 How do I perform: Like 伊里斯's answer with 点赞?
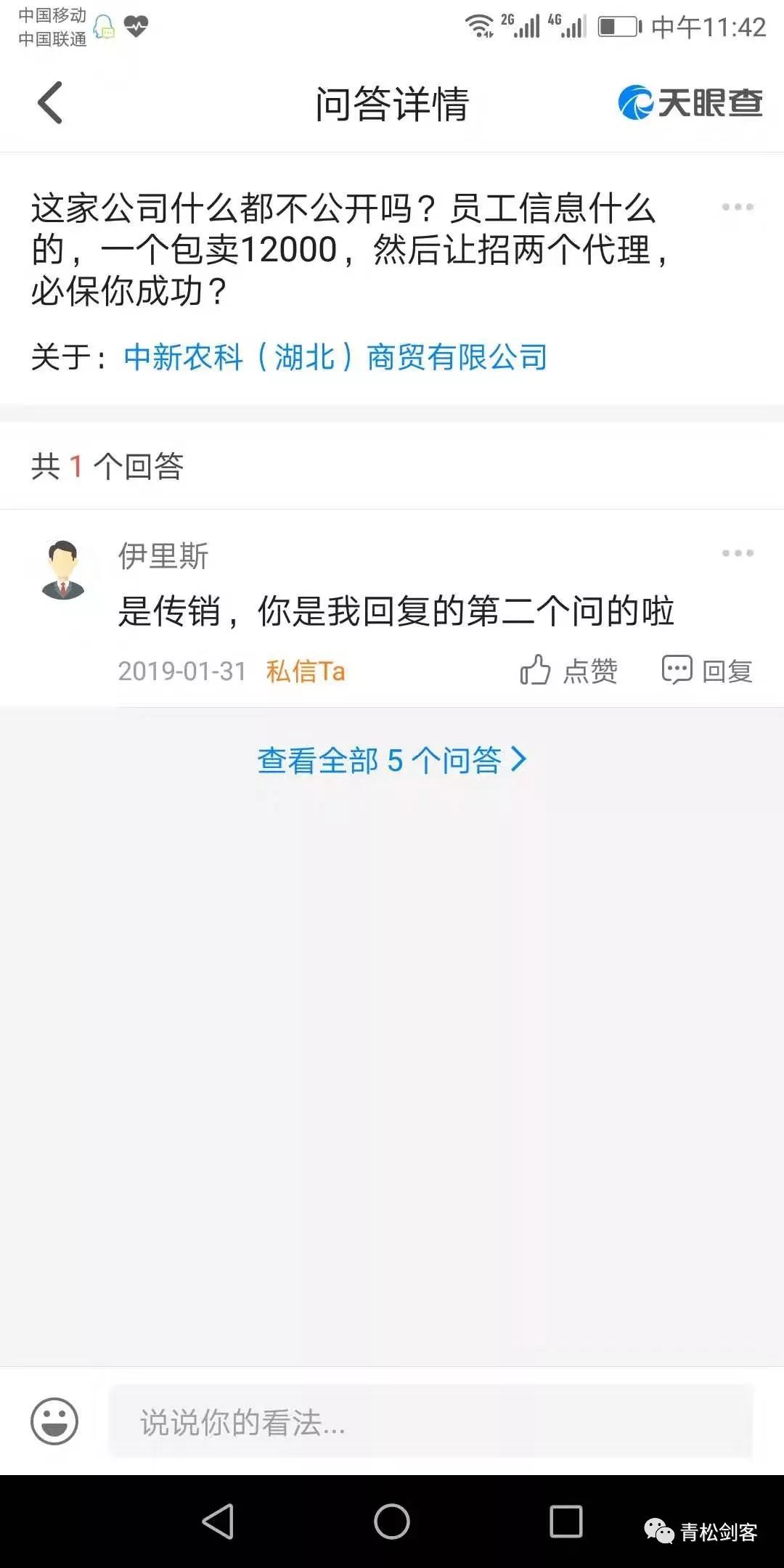(x=569, y=670)
